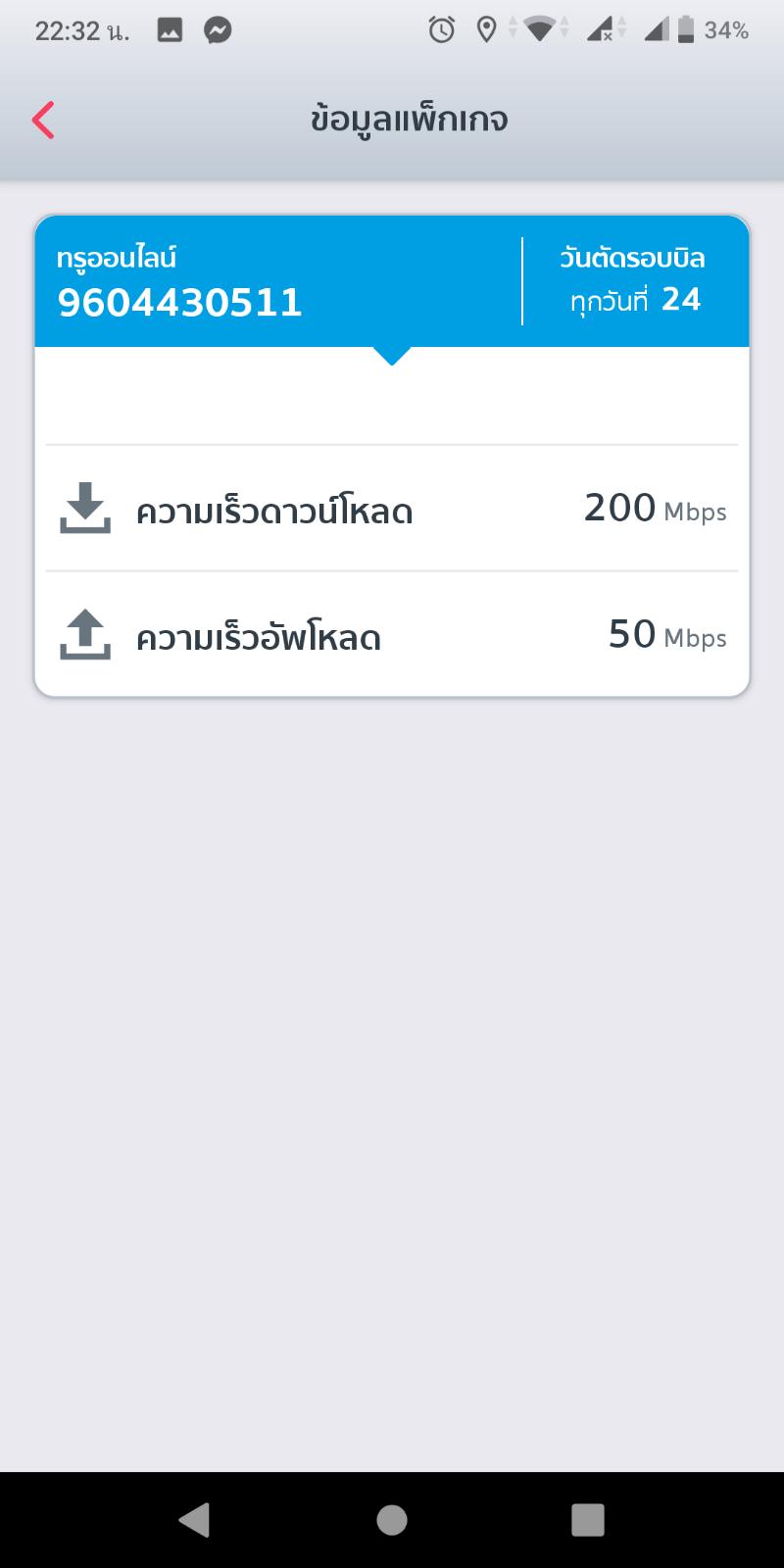Go to the home screen
Viewport: 784px width, 1568px height.
coord(392,1519)
